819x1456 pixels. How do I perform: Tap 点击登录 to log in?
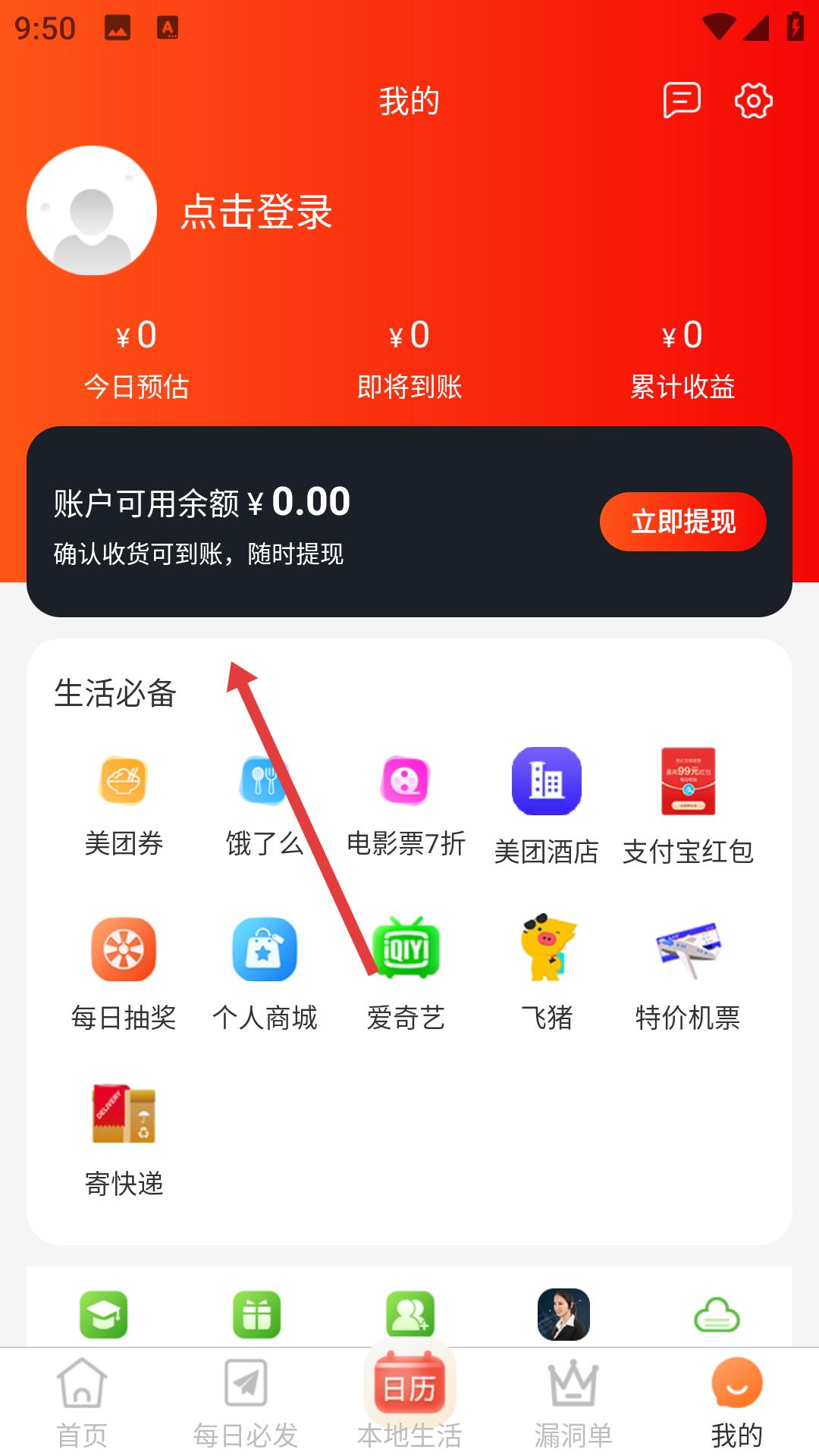pos(256,212)
